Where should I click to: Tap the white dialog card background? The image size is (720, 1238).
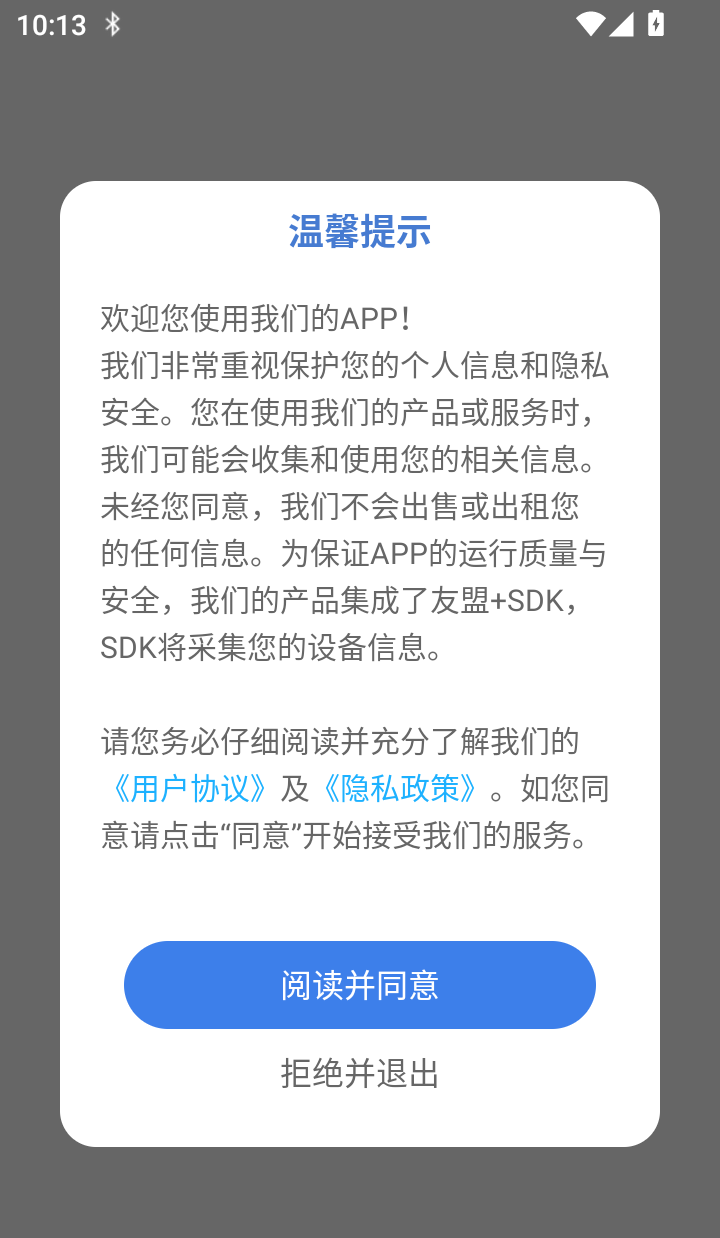click(x=359, y=890)
